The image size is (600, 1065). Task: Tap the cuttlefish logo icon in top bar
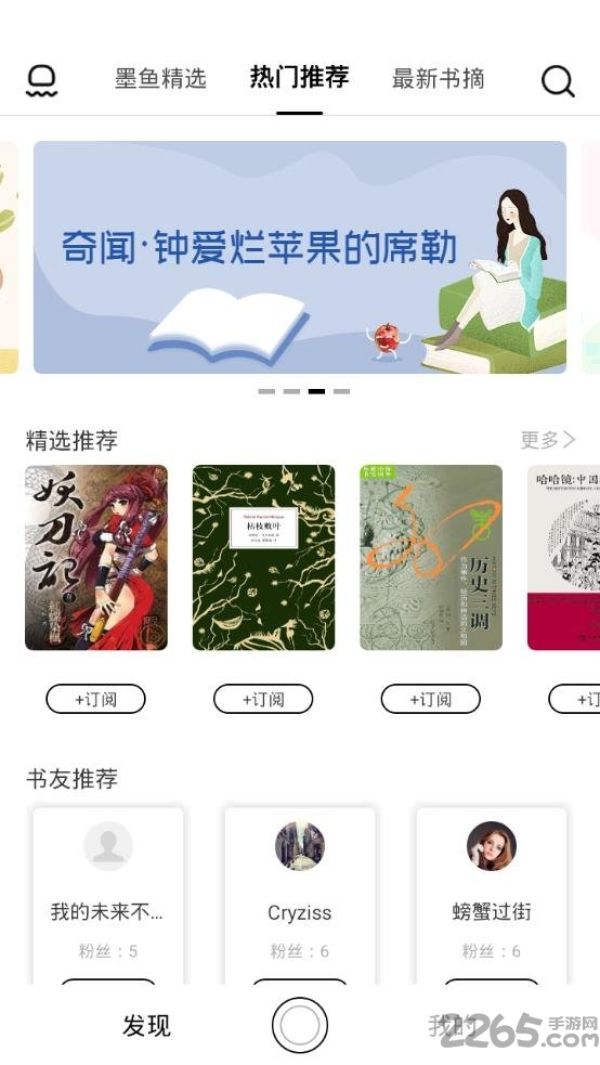[x=41, y=81]
